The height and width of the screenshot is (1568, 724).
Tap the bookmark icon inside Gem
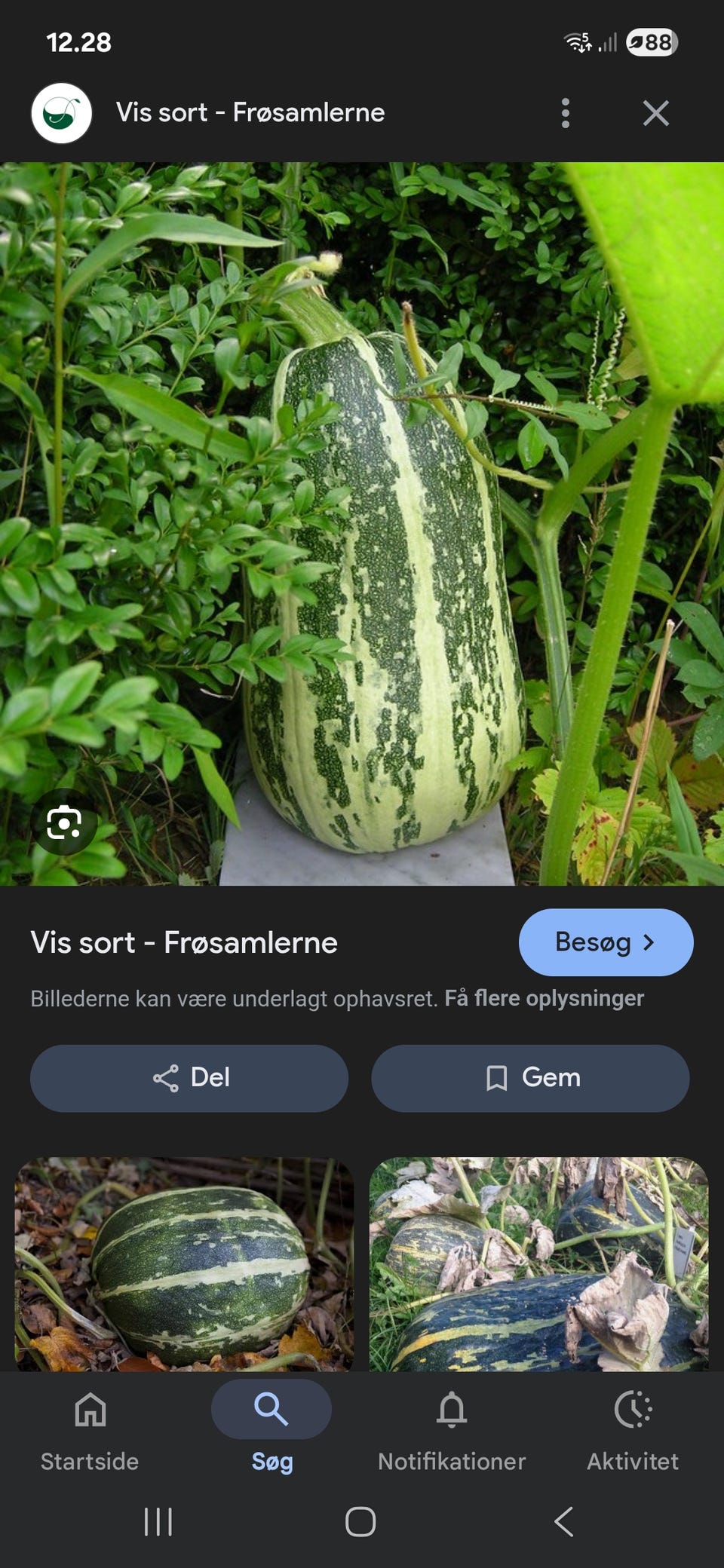[x=498, y=1077]
